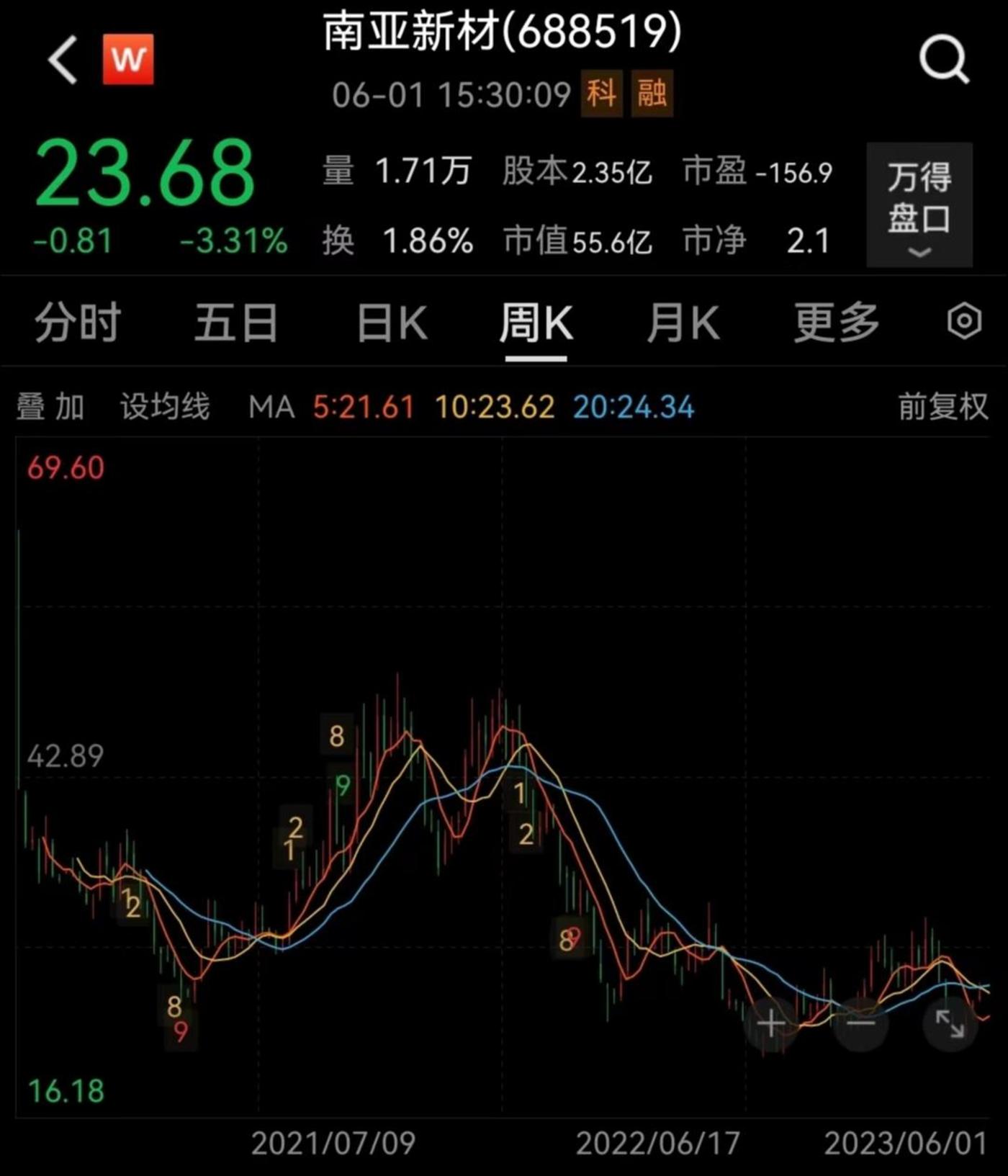Tap the red W icon
Image resolution: width=1008 pixels, height=1176 pixels.
[128, 59]
